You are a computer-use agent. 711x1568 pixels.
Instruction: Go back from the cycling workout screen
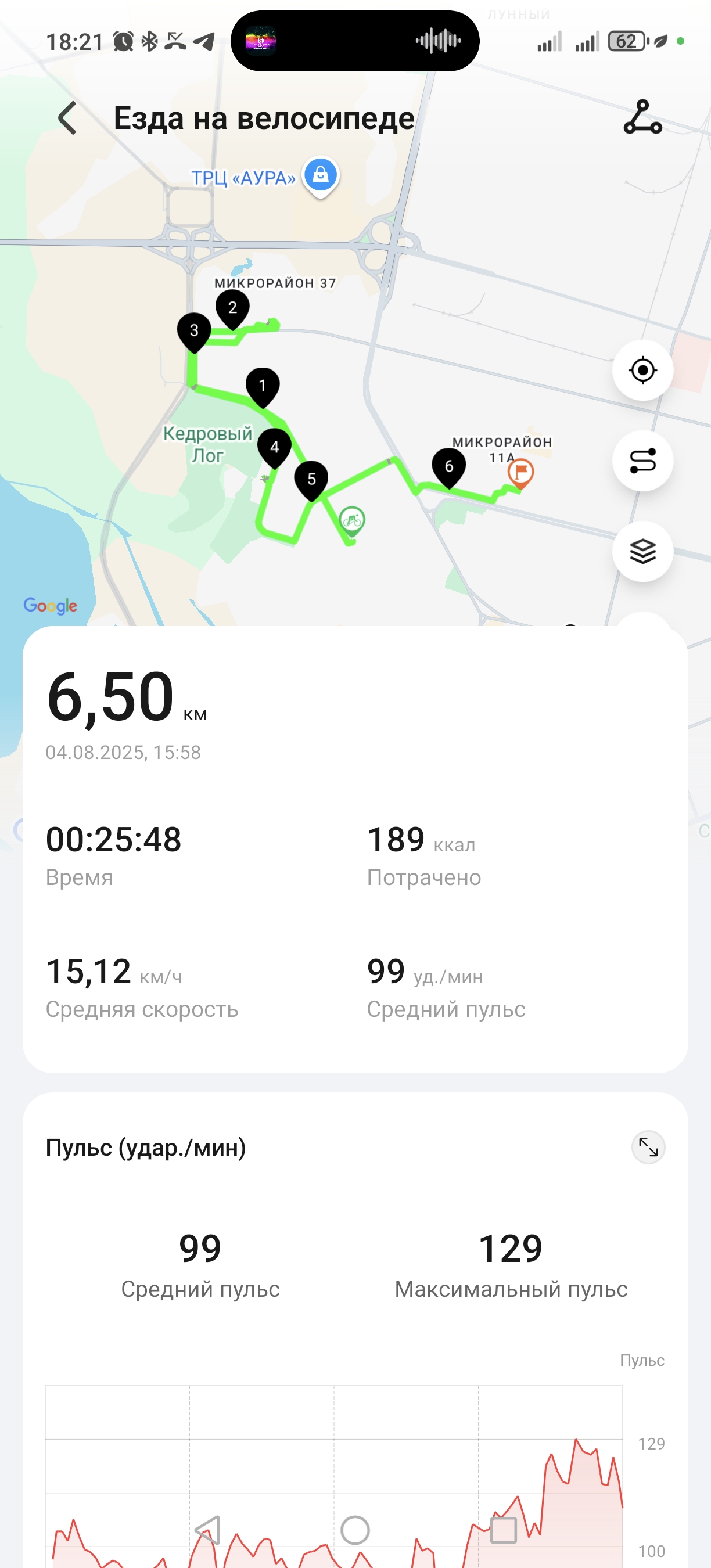pos(67,117)
